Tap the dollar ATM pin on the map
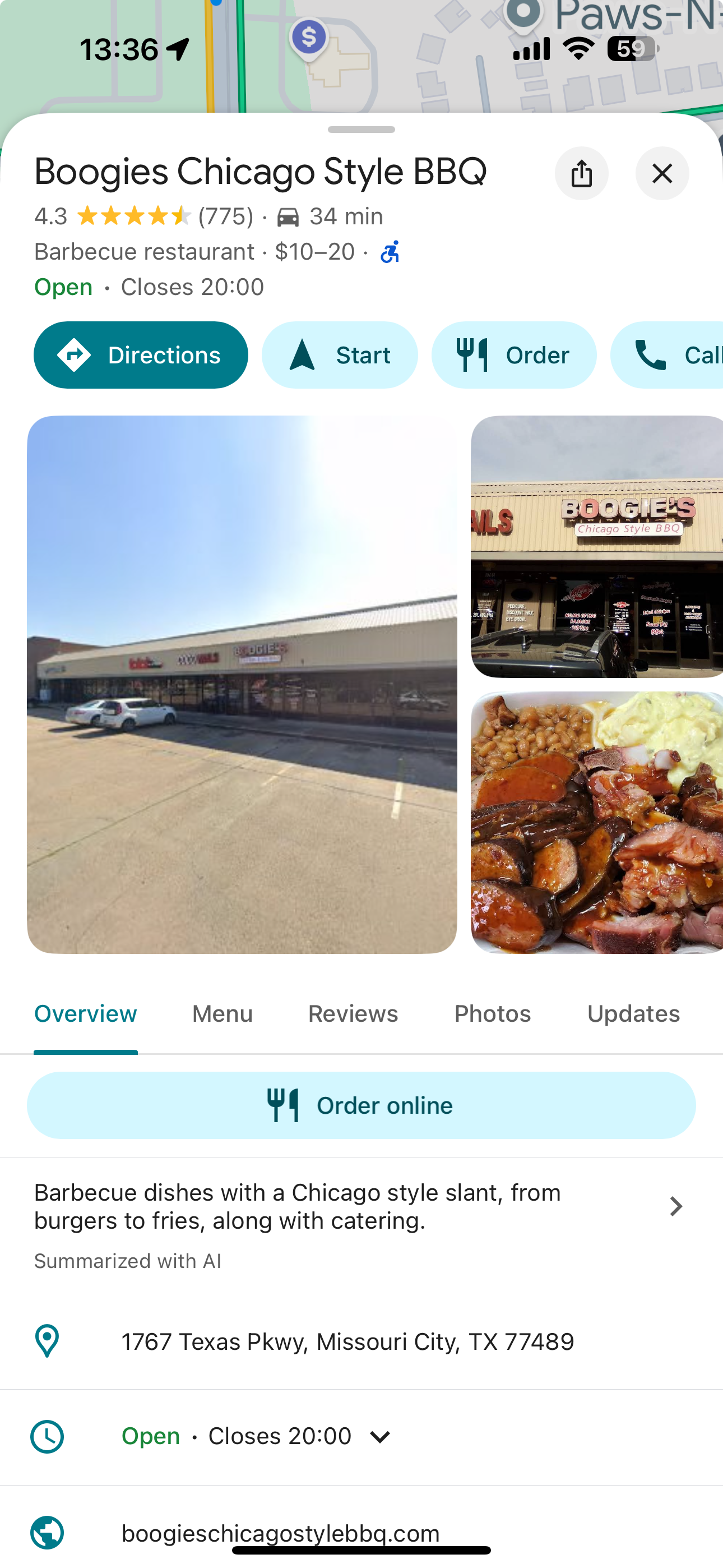Image resolution: width=723 pixels, height=1568 pixels. [x=309, y=38]
